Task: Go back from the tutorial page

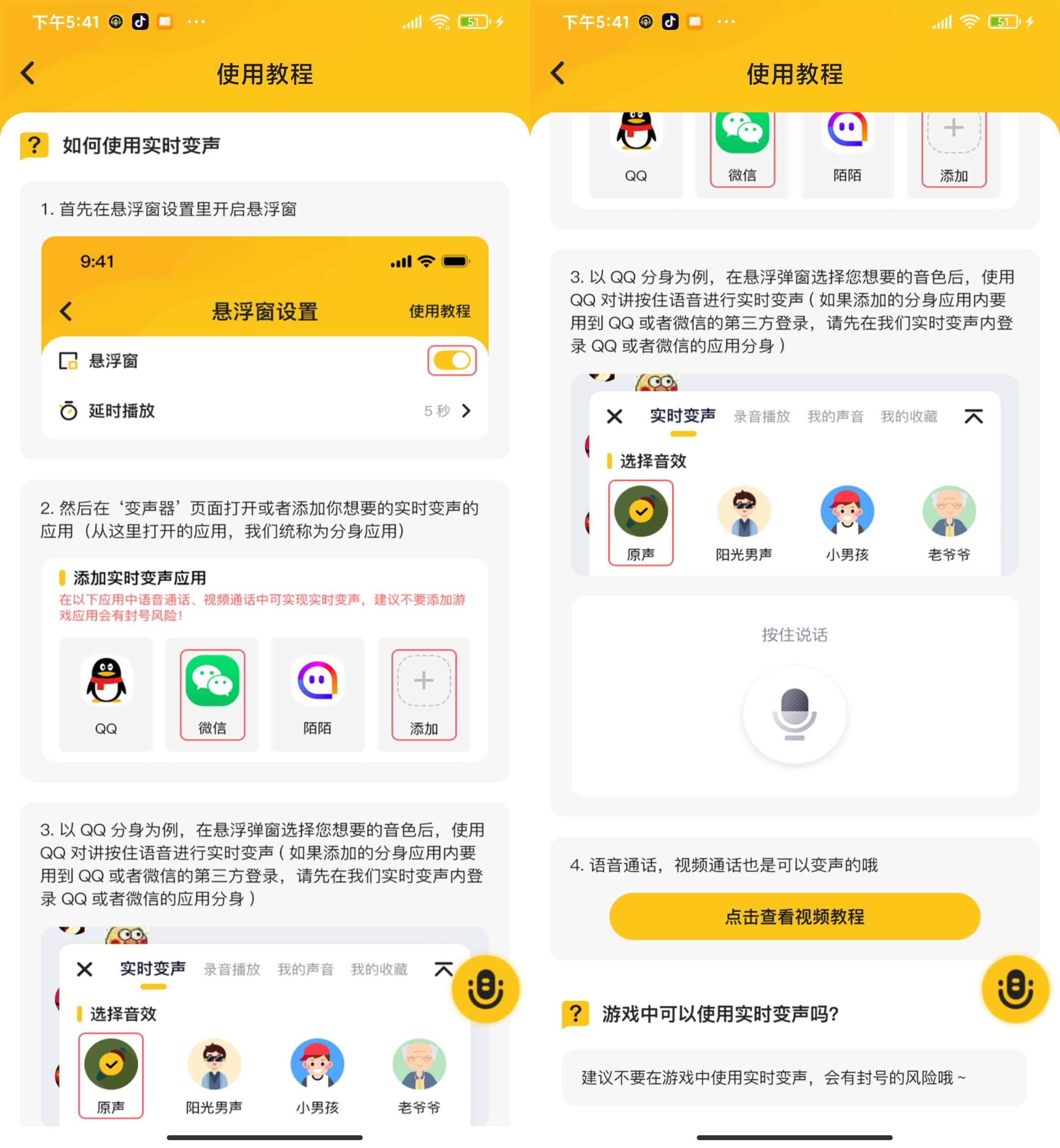Action: coord(28,74)
